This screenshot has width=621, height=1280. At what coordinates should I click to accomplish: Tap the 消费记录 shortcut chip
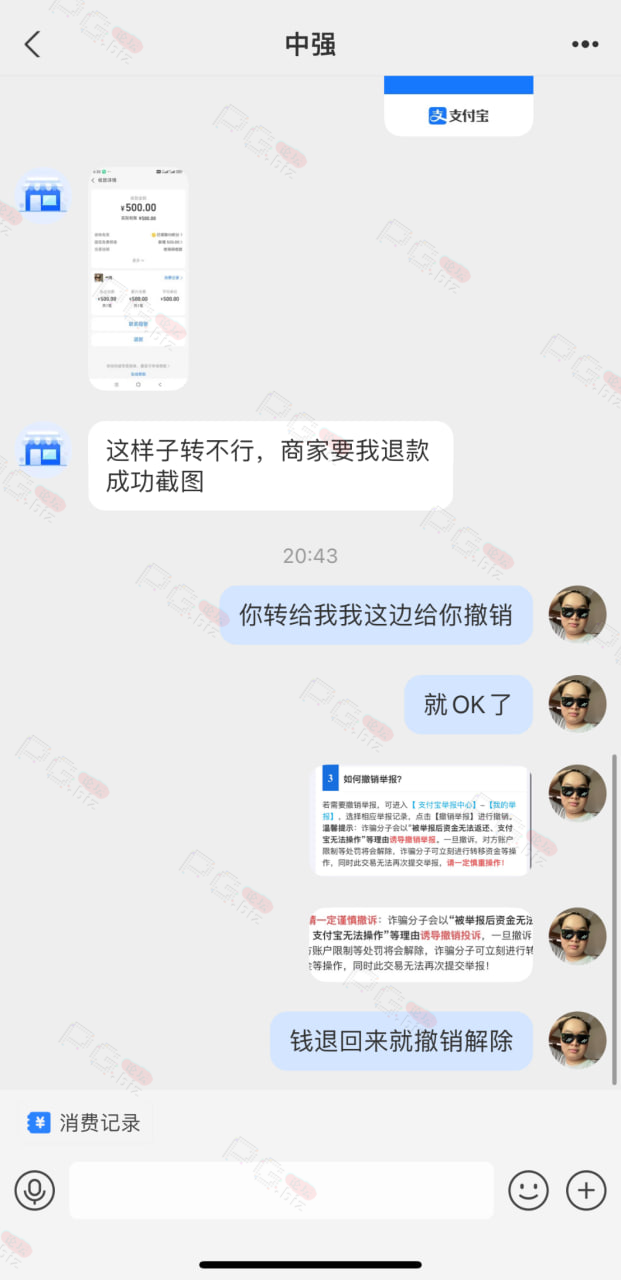[x=84, y=1122]
